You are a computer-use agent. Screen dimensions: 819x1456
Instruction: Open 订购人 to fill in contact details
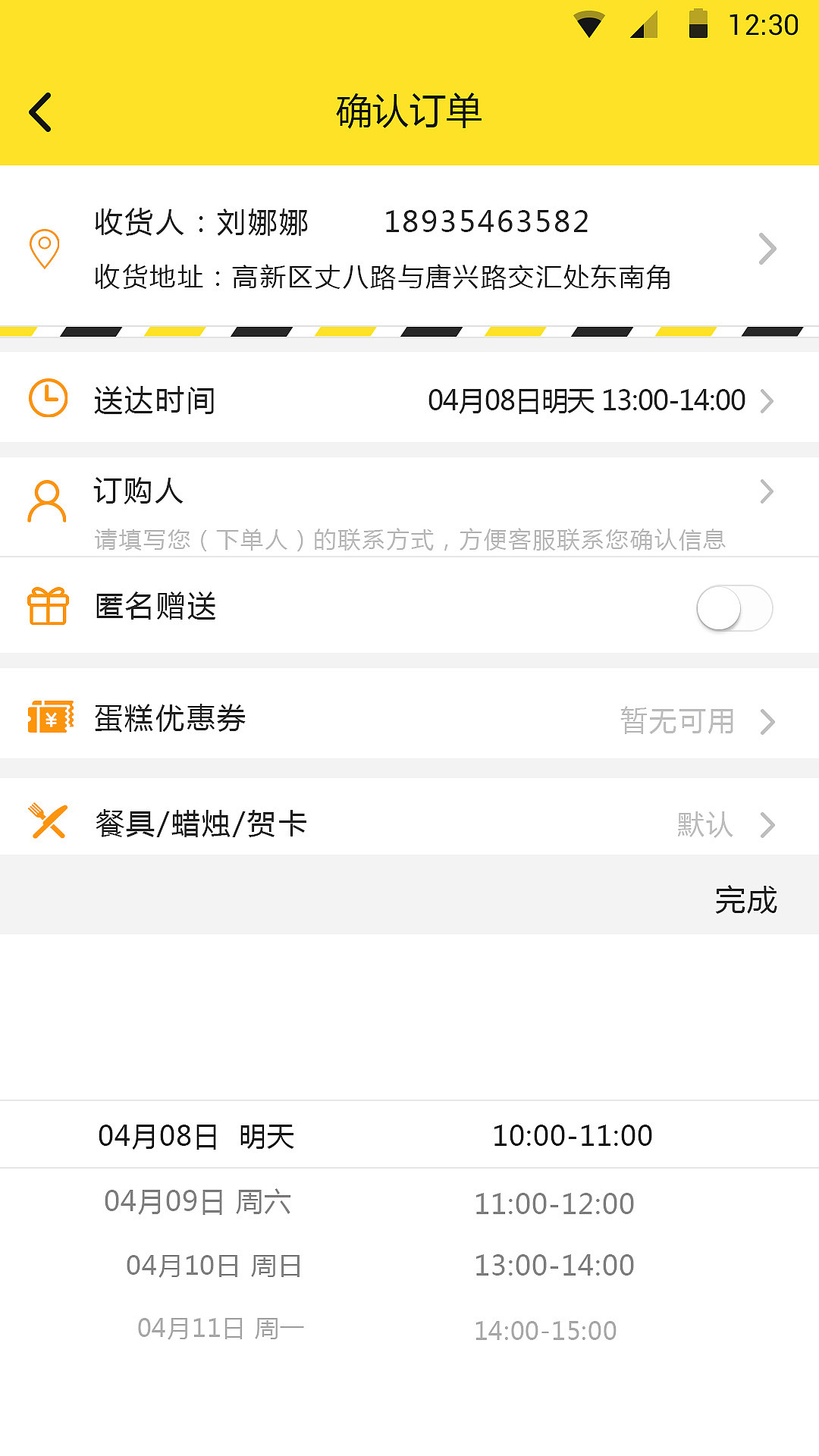(x=409, y=507)
